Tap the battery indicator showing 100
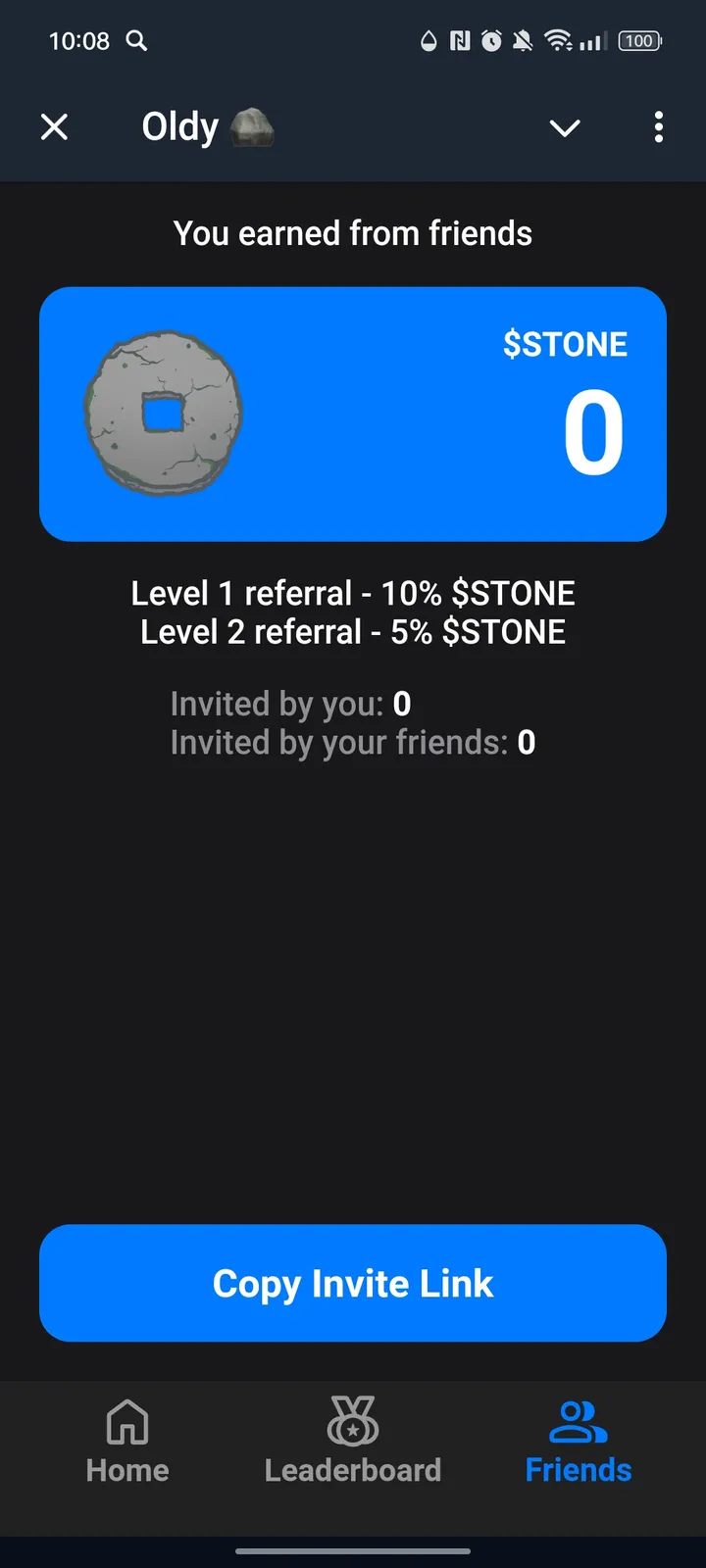This screenshot has width=706, height=1568. click(639, 41)
